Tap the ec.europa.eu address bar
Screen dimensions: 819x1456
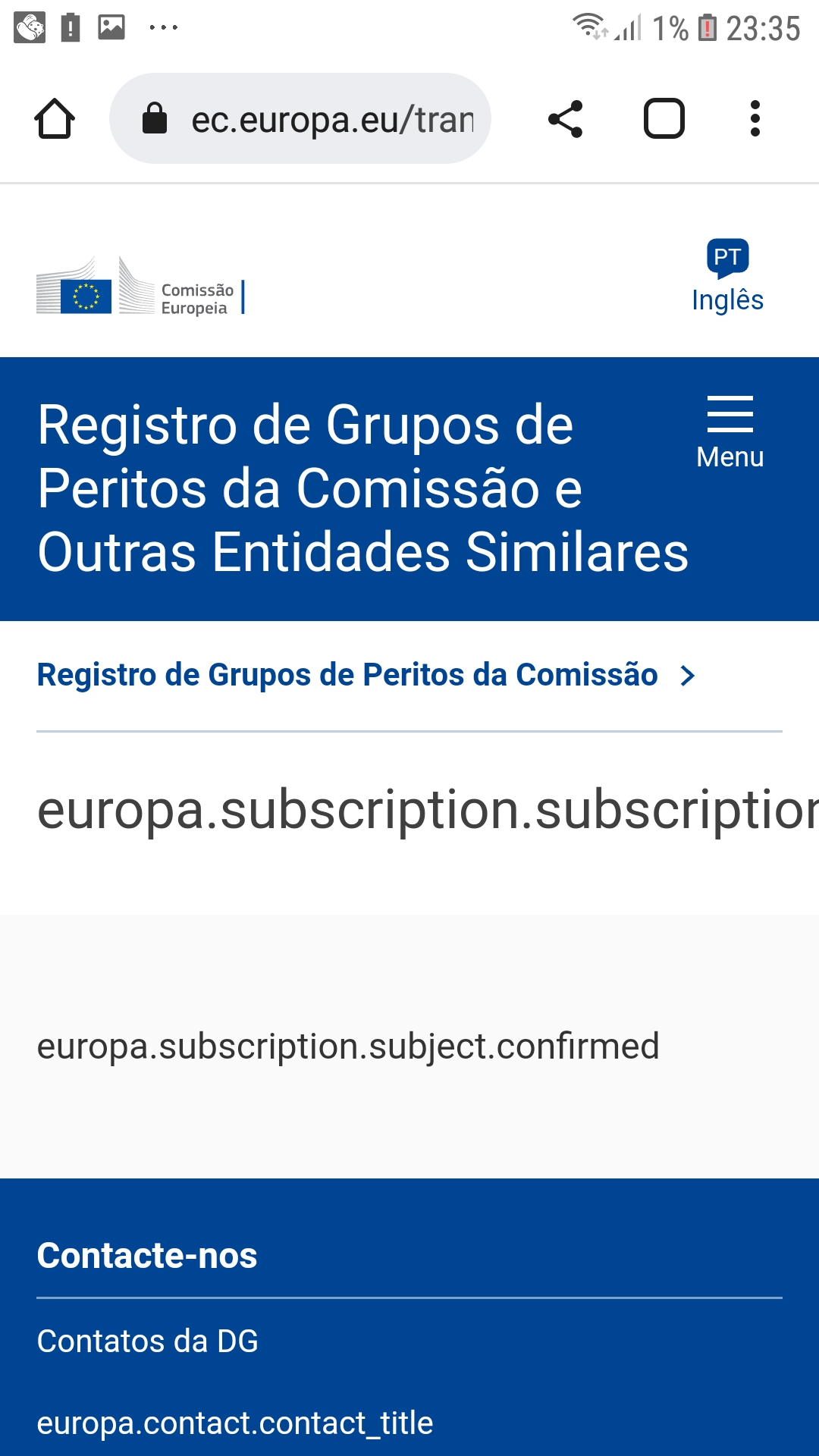[318, 119]
